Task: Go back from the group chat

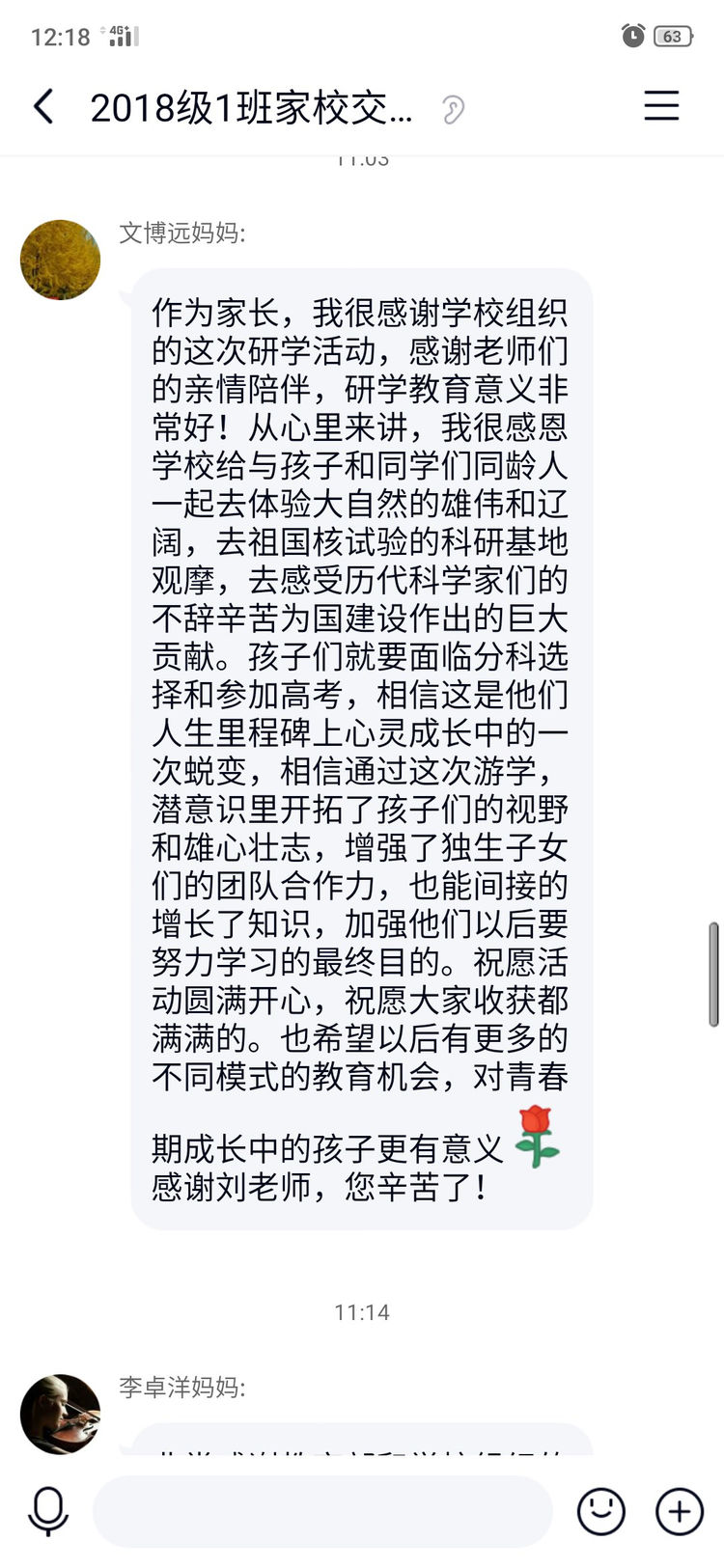Action: click(43, 106)
